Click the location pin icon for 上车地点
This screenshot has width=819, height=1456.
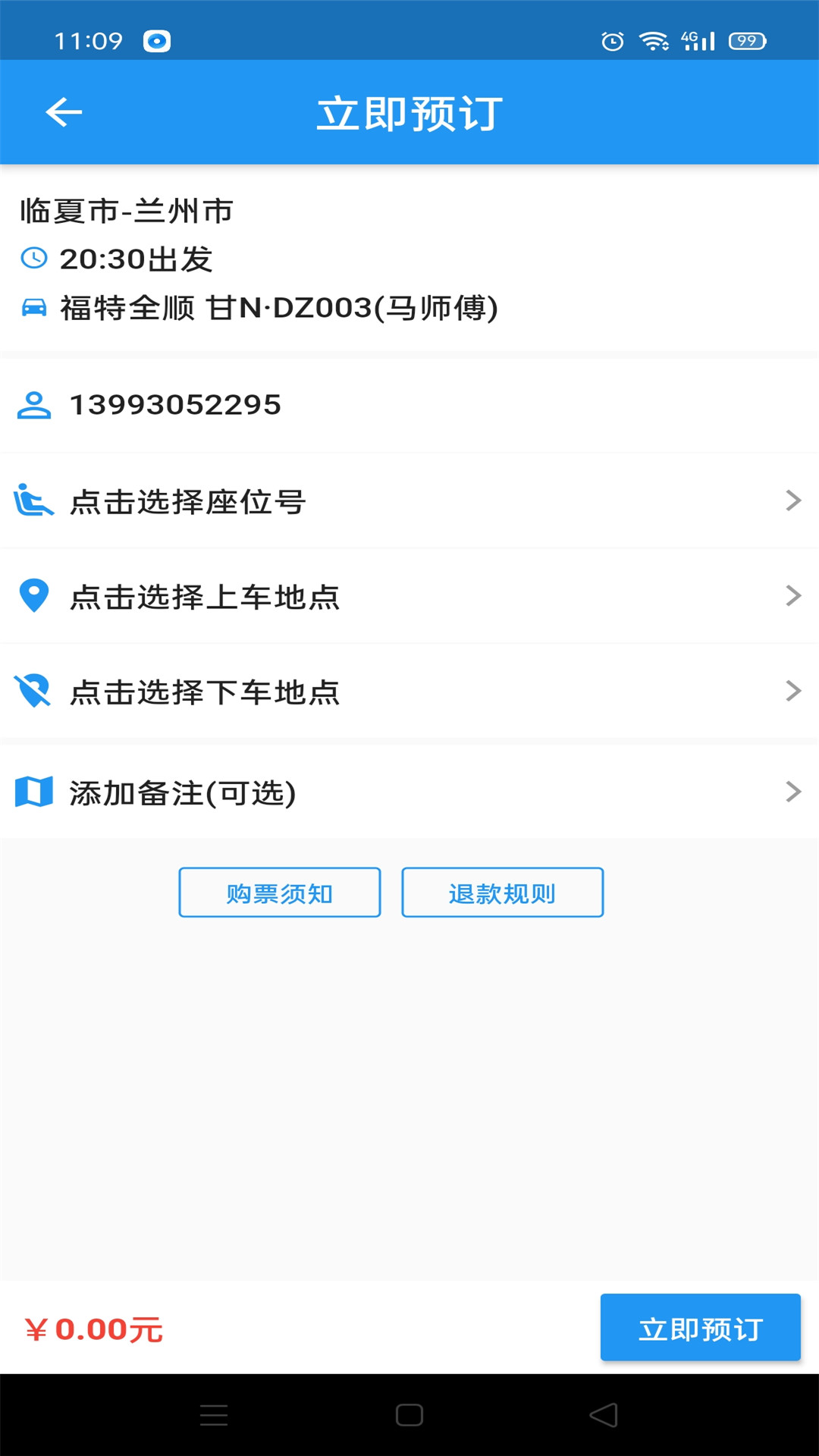34,597
